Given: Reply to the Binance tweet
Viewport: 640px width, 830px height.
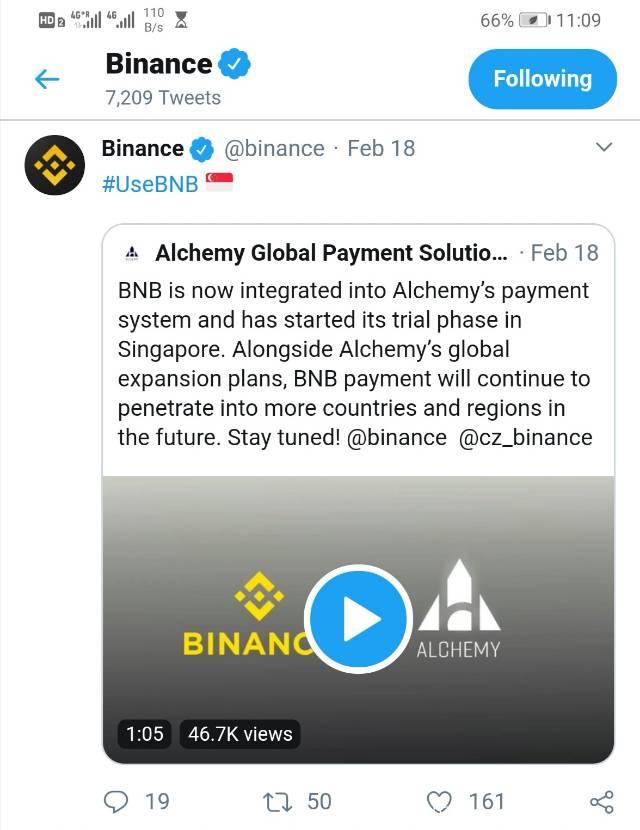Looking at the screenshot, I should click(x=118, y=801).
